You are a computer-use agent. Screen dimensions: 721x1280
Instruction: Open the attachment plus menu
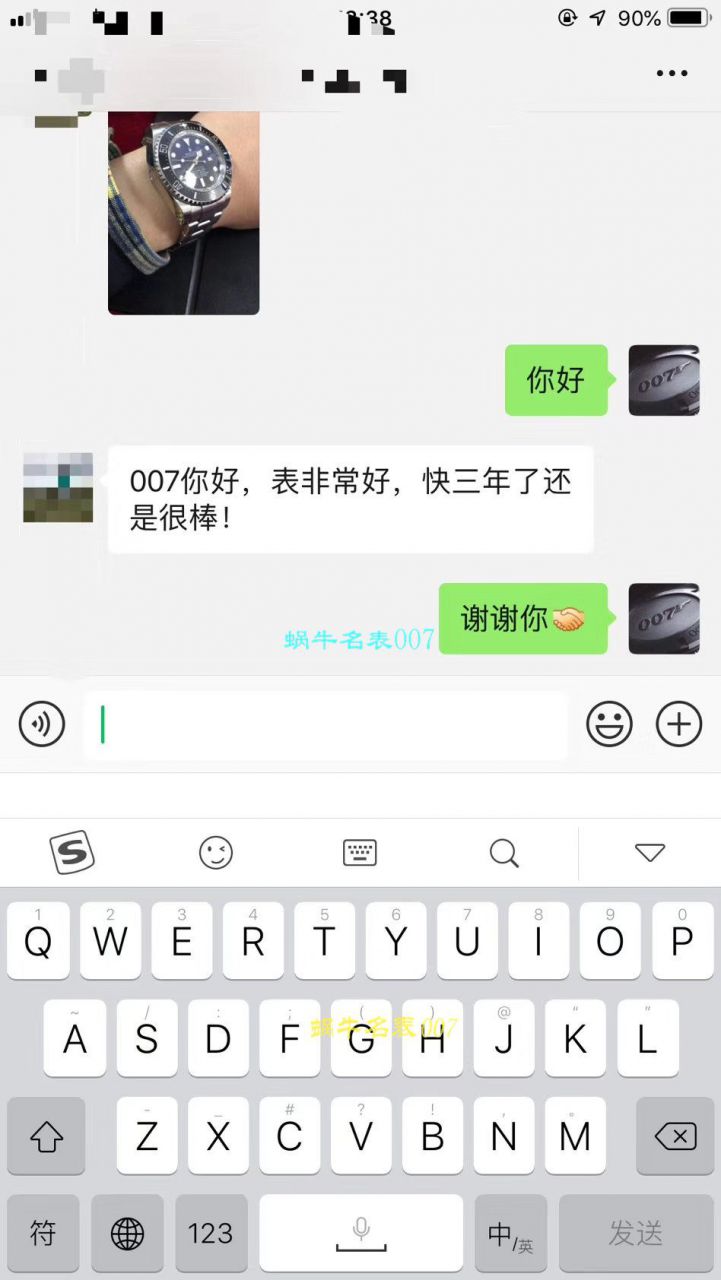coord(679,723)
